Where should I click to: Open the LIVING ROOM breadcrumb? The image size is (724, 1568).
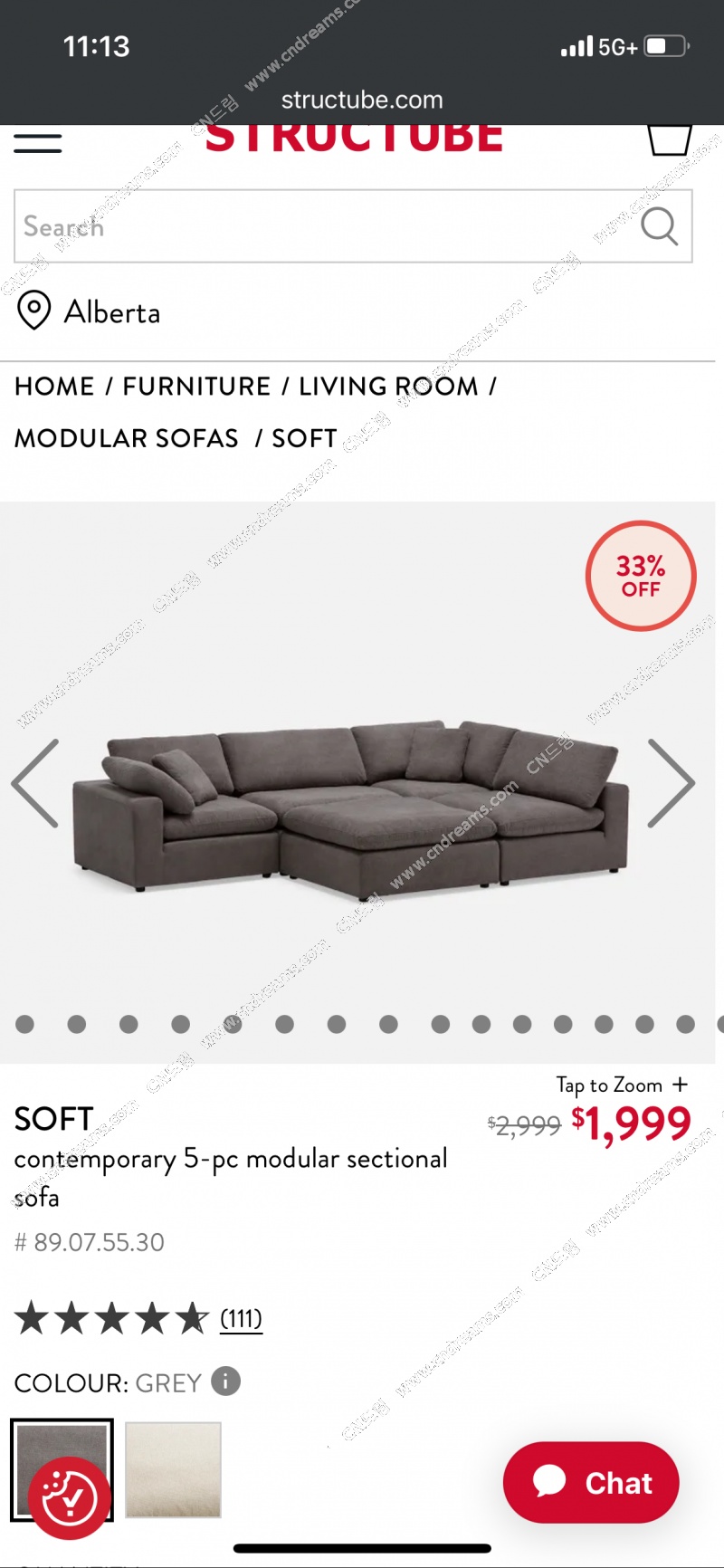[388, 387]
